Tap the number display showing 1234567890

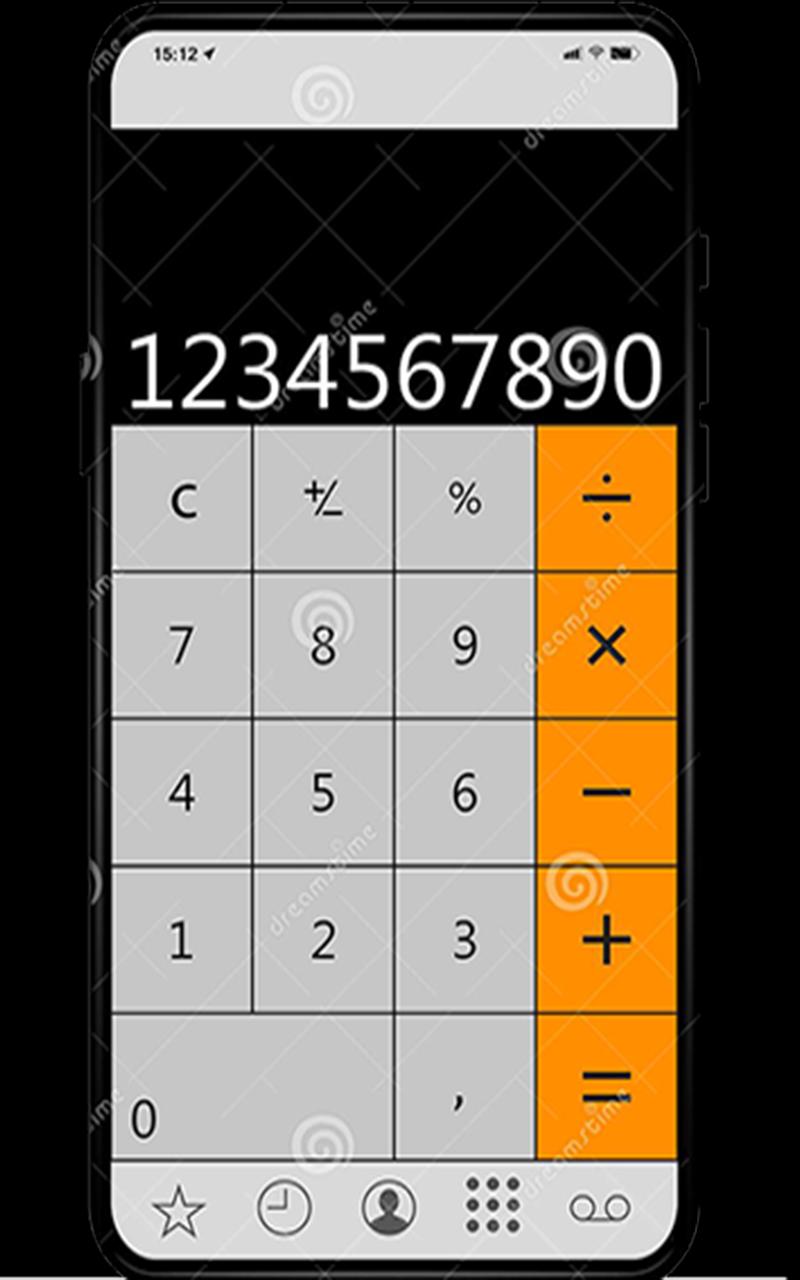point(398,370)
